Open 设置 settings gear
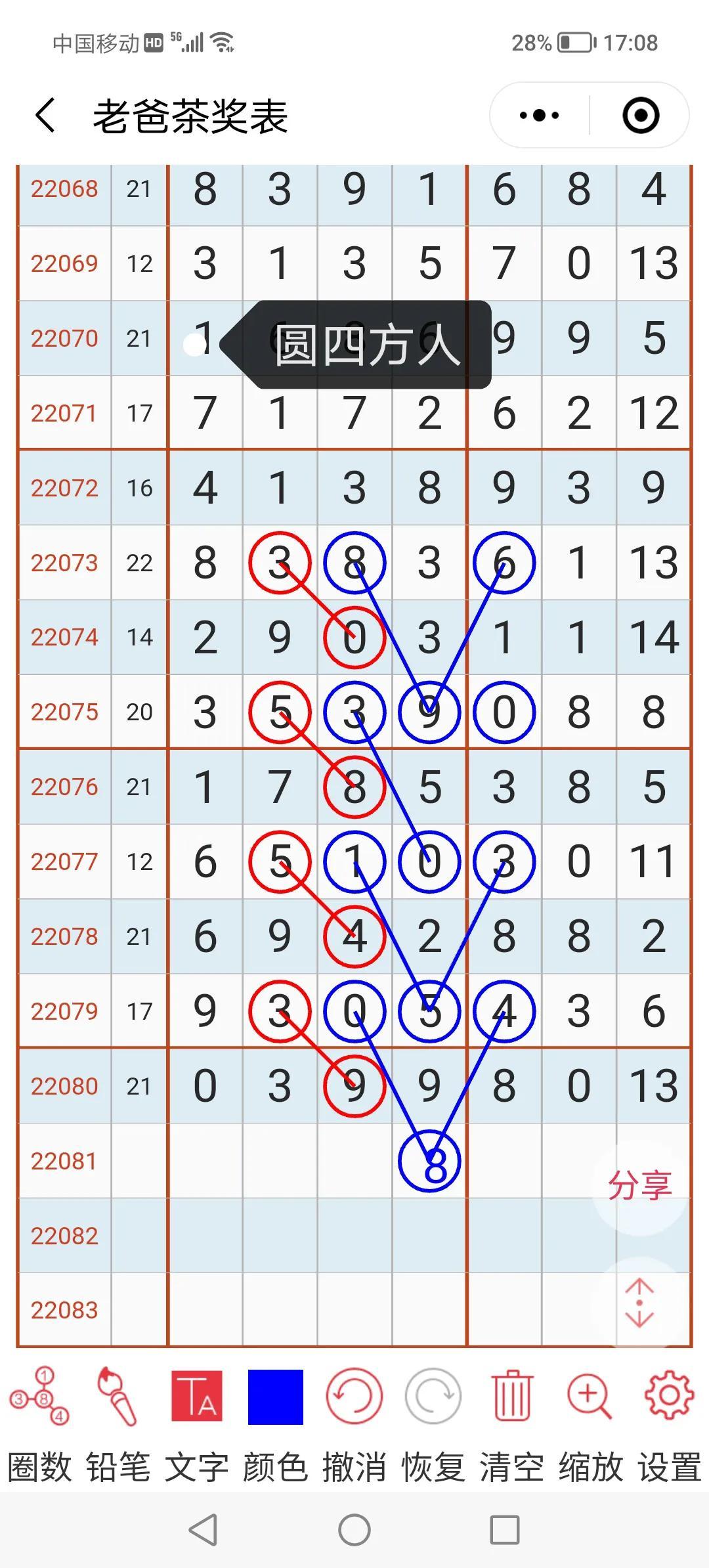Screen dimensions: 709x1568 (670, 1426)
